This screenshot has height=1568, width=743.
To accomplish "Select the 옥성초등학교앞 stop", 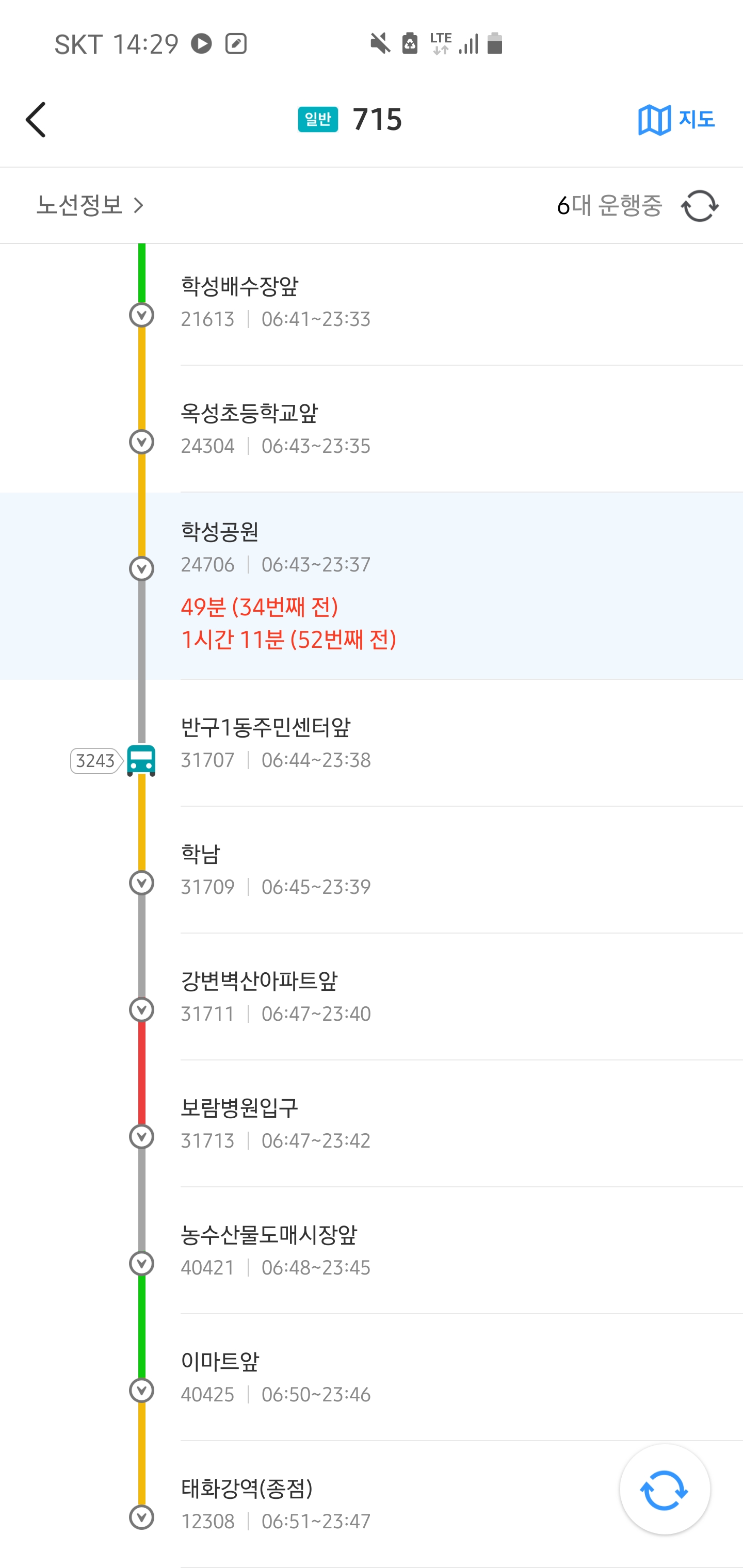I will pos(372,429).
